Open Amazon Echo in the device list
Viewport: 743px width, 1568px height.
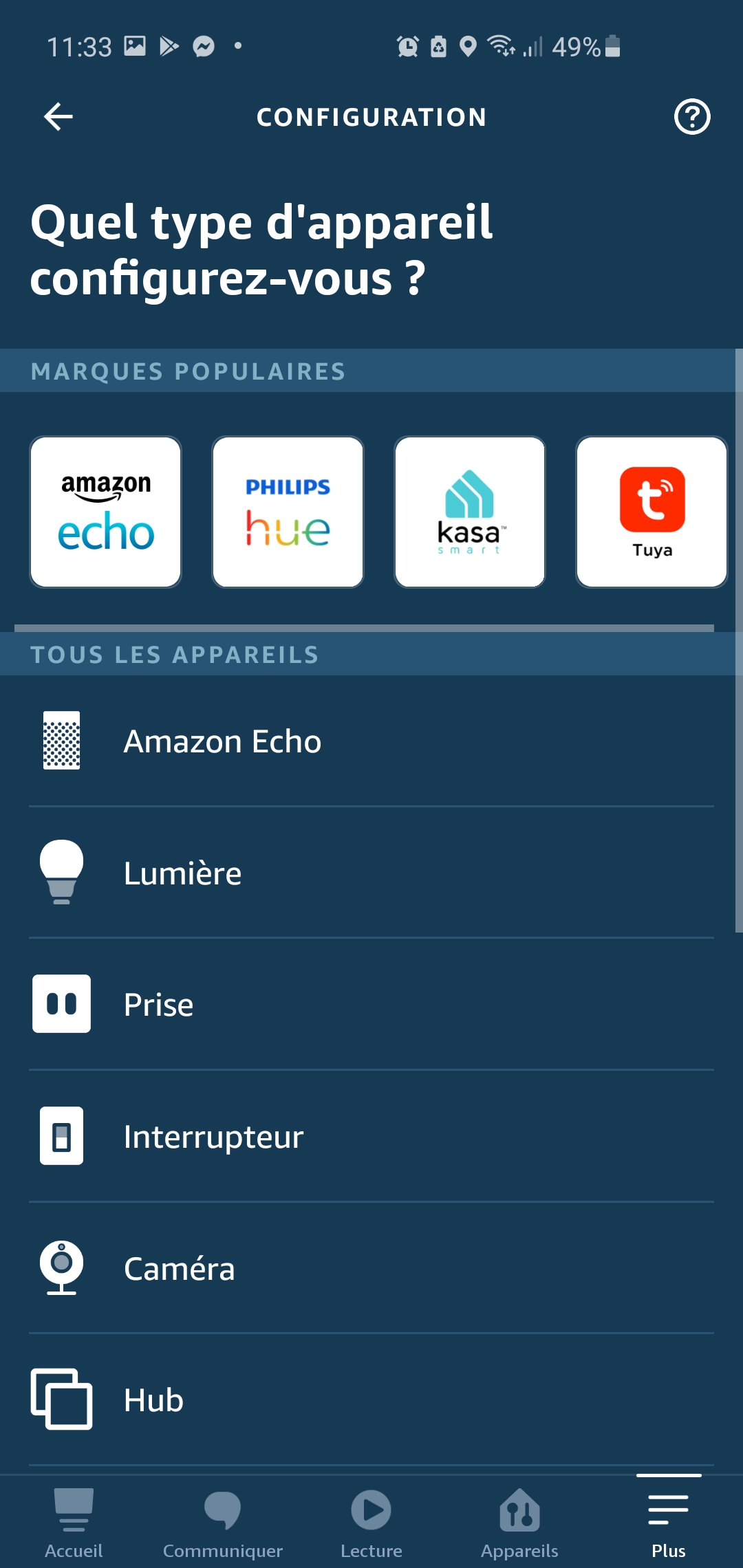(x=371, y=741)
